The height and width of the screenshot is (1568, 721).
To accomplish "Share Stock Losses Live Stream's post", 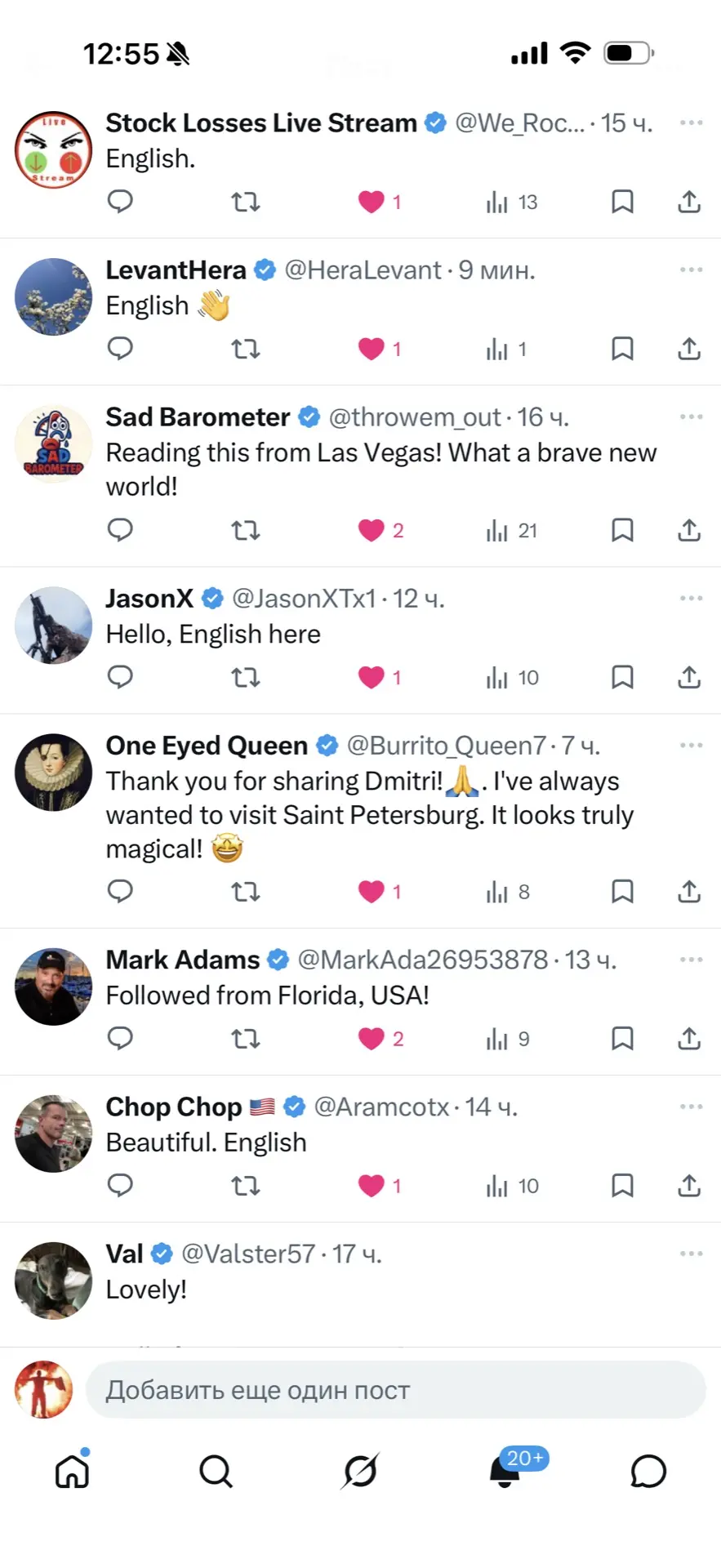I will (689, 201).
